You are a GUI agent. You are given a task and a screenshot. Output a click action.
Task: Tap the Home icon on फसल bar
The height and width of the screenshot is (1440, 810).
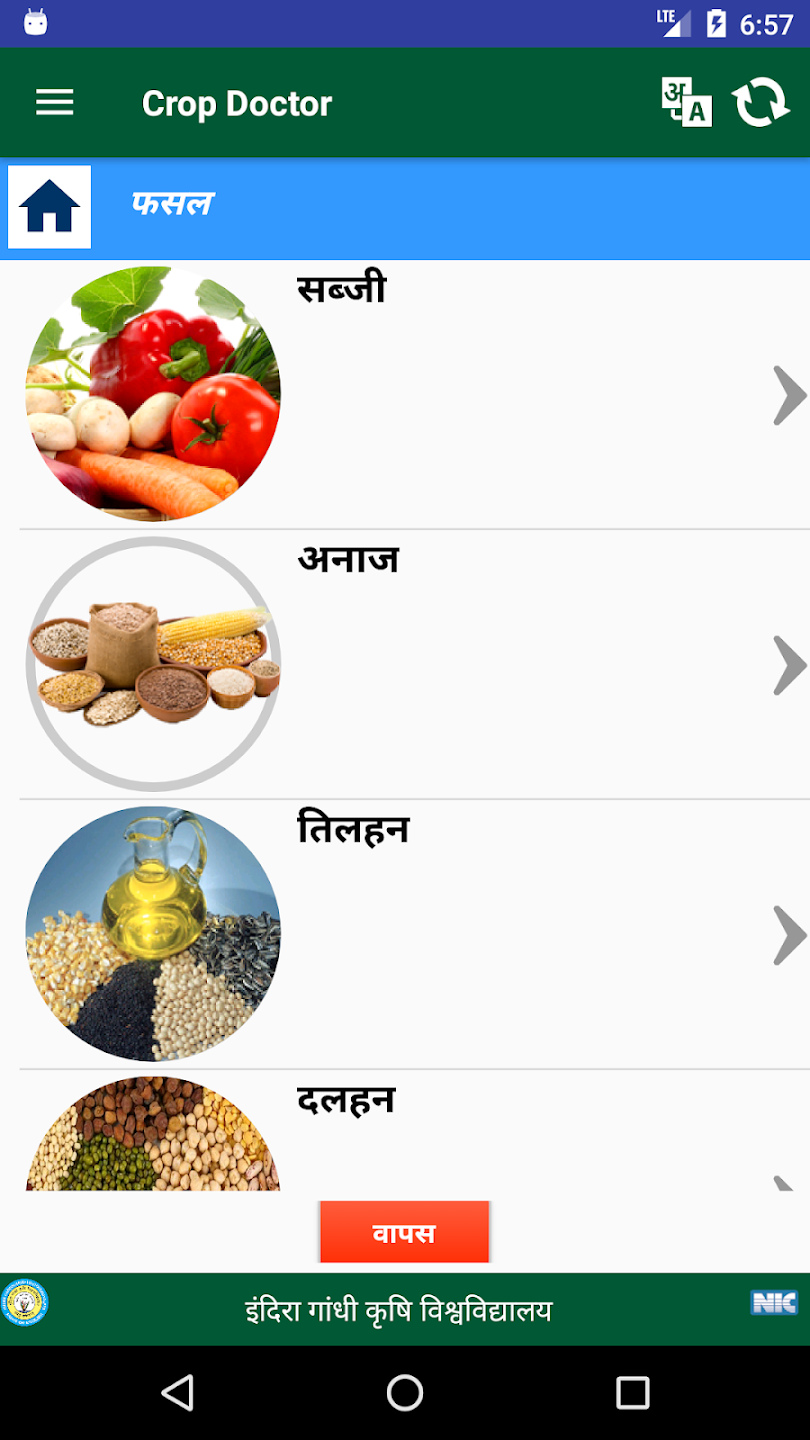tap(49, 206)
